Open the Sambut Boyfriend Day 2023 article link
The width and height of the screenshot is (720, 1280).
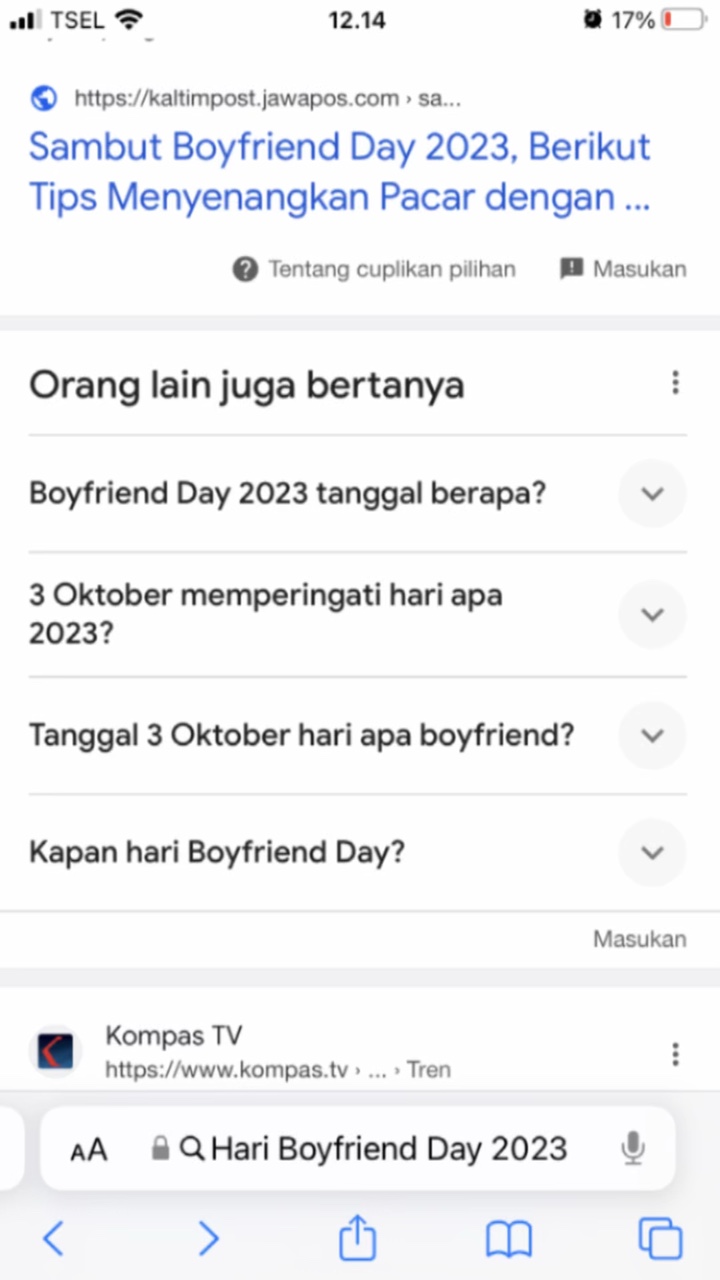(x=340, y=172)
